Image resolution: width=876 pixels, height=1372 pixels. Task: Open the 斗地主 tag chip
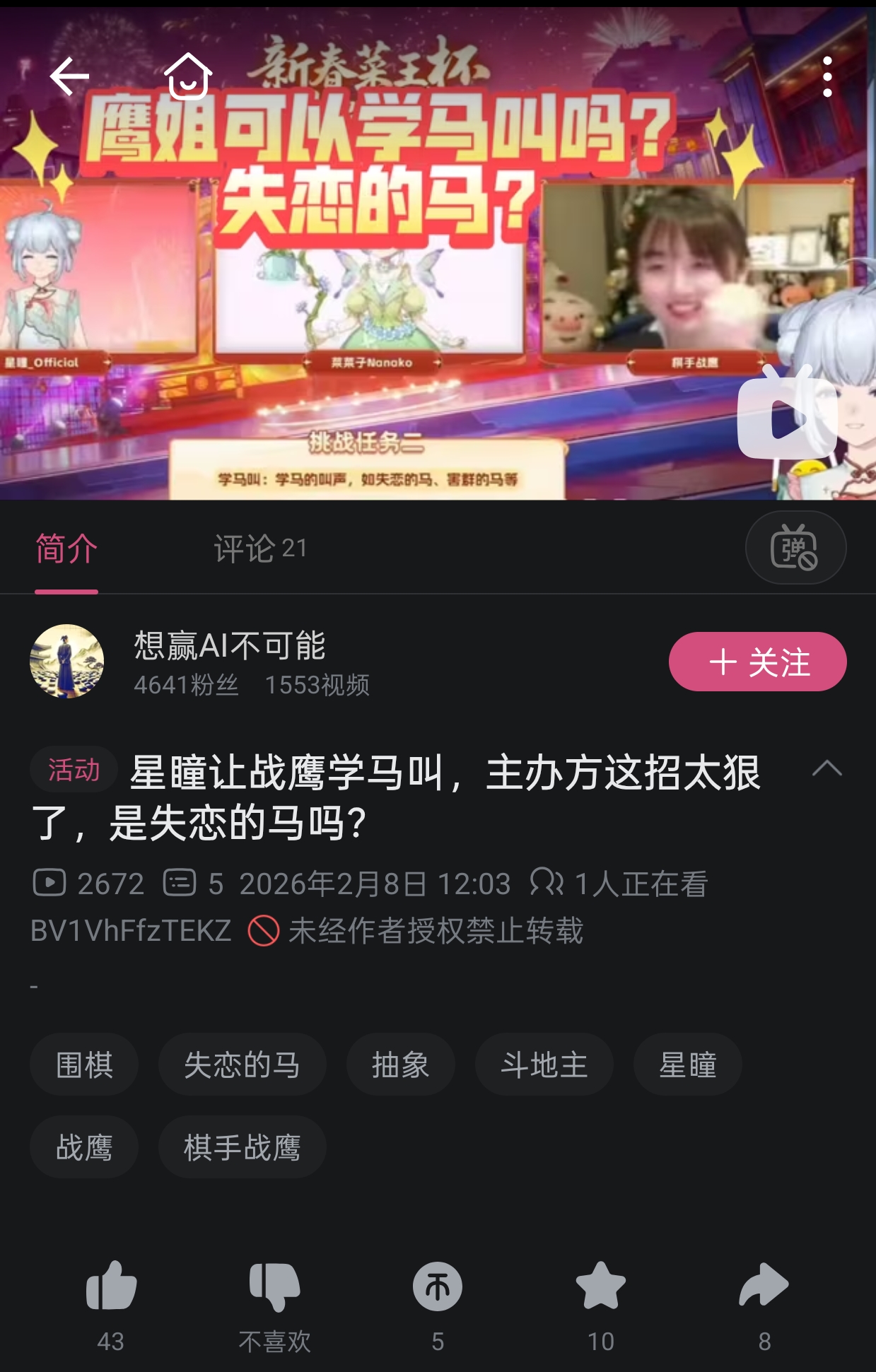(544, 1065)
